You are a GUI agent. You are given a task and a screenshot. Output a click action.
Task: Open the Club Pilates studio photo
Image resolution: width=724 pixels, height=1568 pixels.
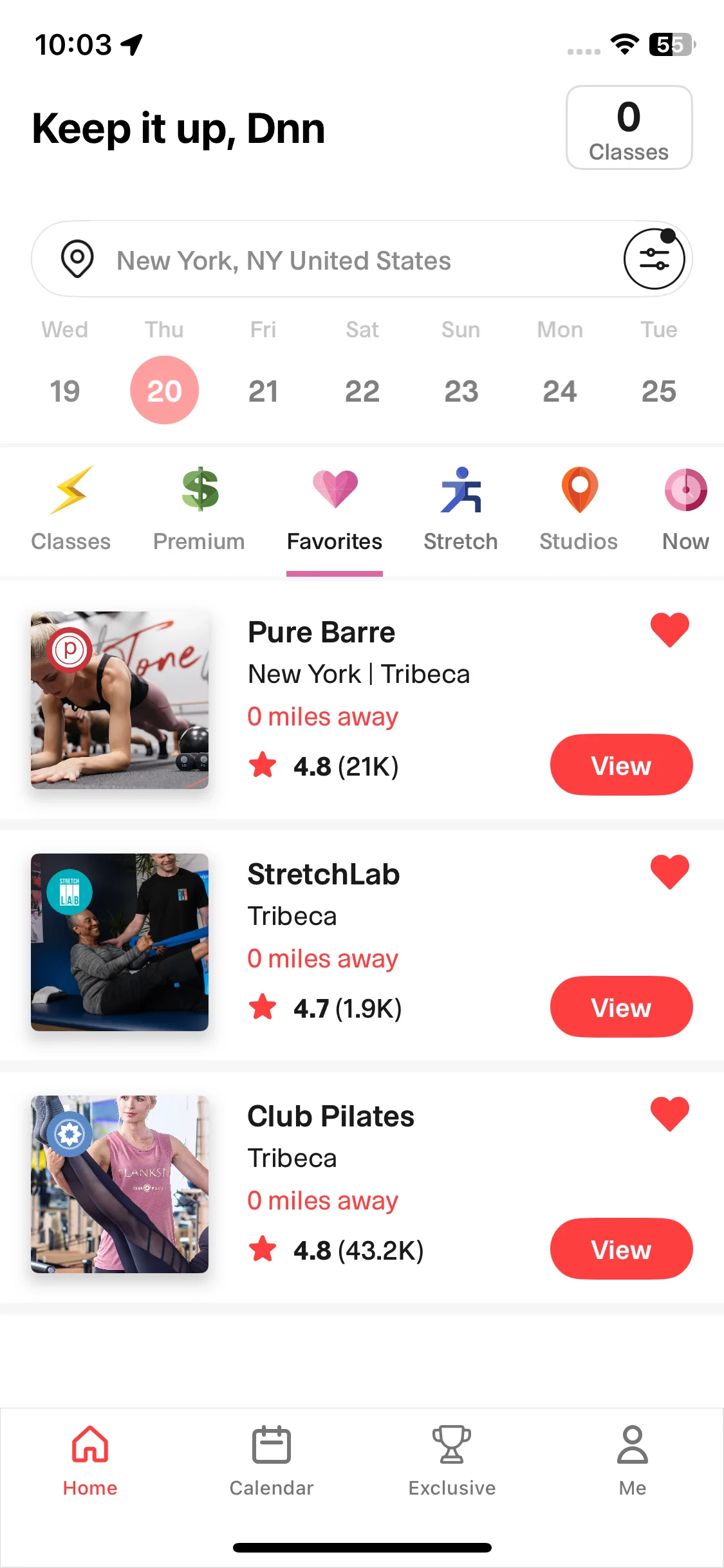tap(120, 1184)
